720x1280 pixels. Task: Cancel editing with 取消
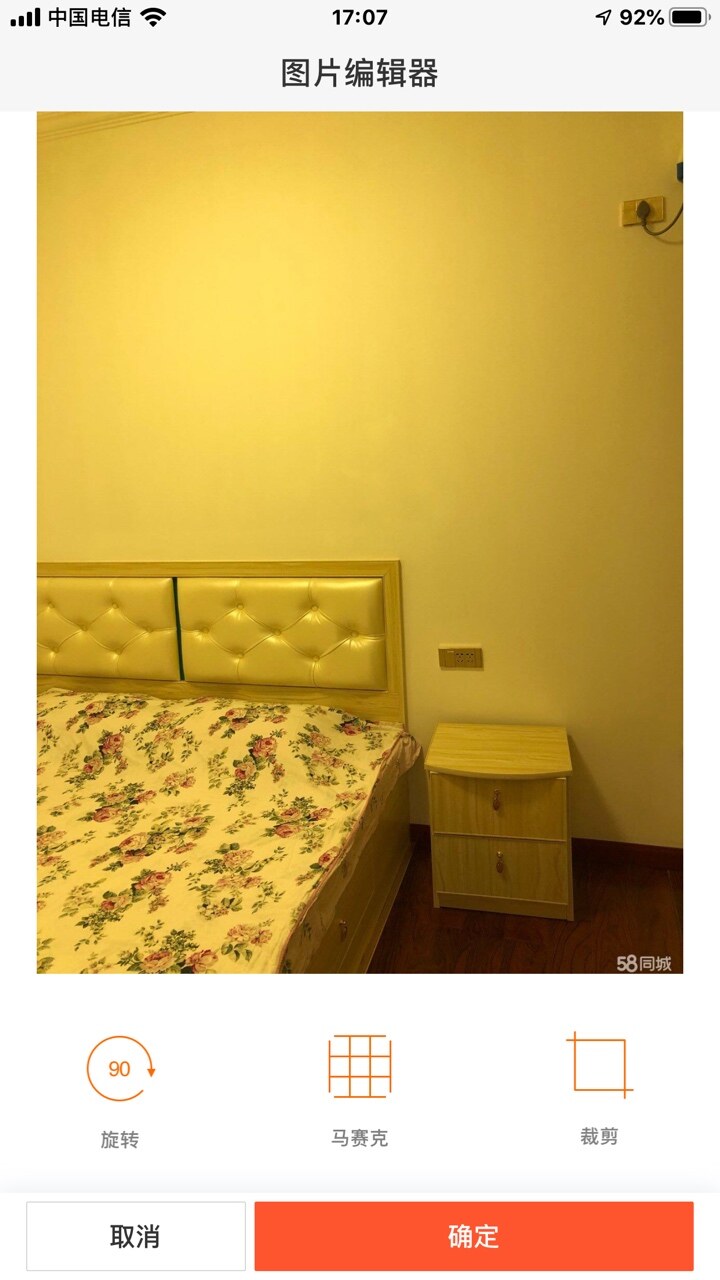(x=136, y=1236)
